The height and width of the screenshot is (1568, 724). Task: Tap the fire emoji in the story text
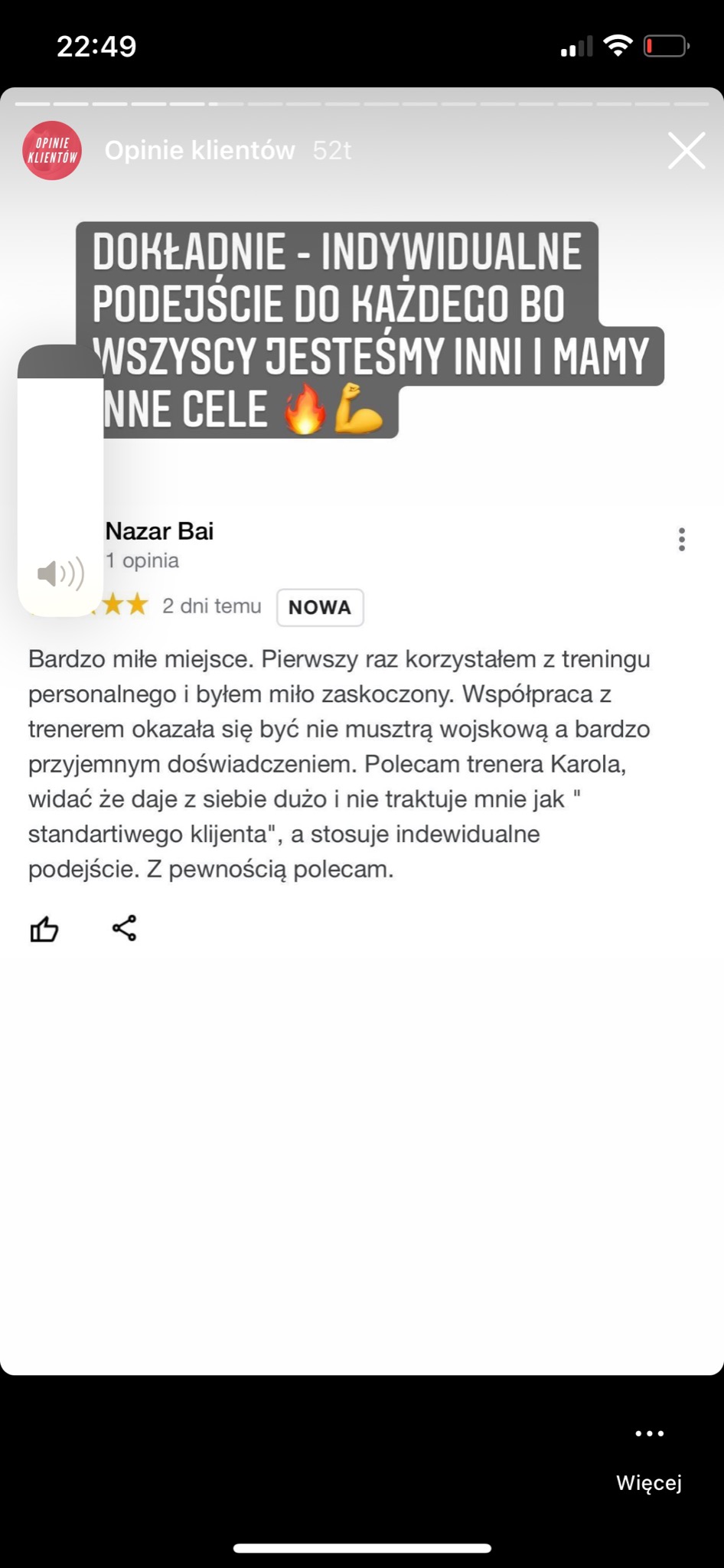pyautogui.click(x=306, y=410)
